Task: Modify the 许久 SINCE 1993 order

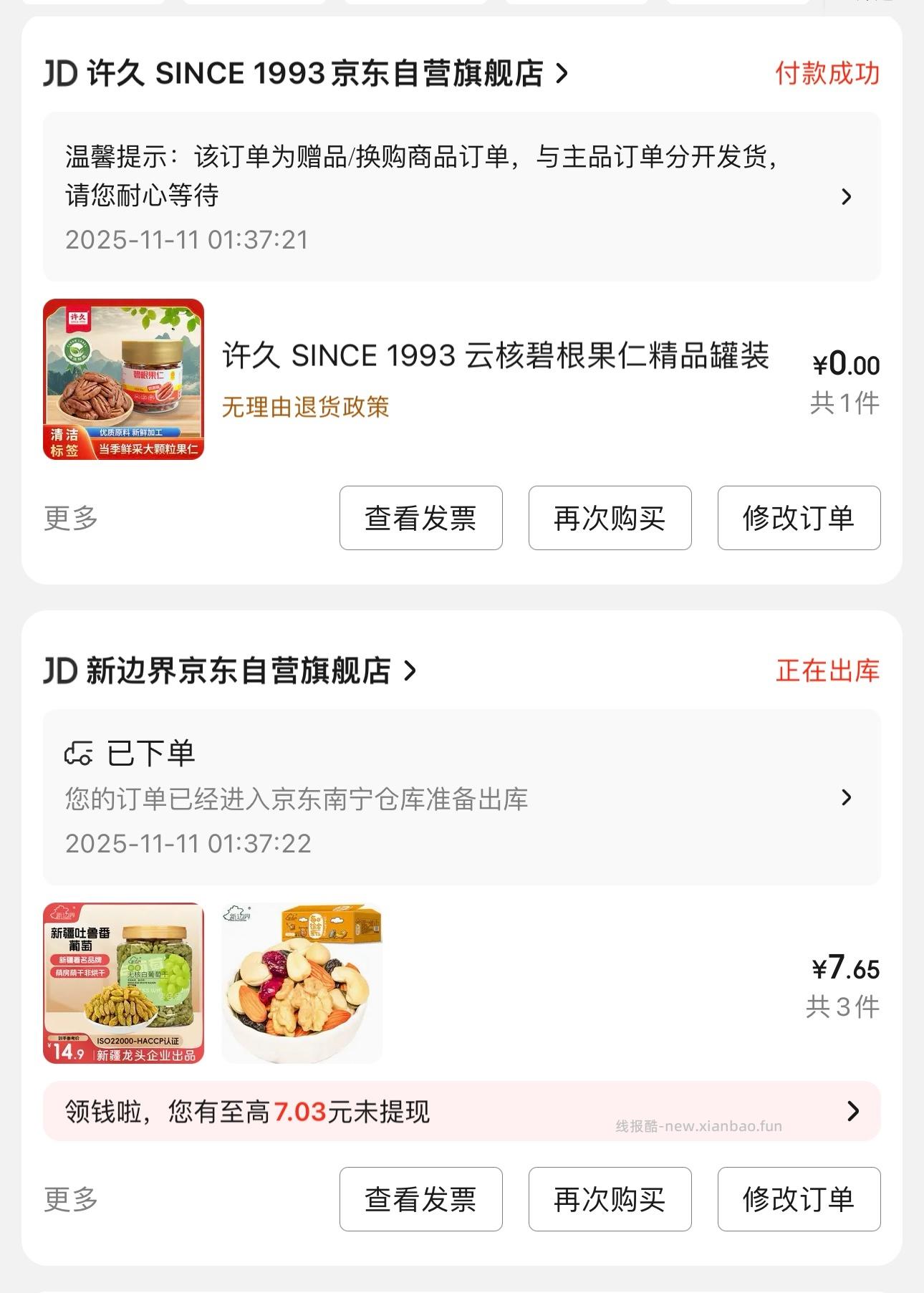Action: point(799,518)
